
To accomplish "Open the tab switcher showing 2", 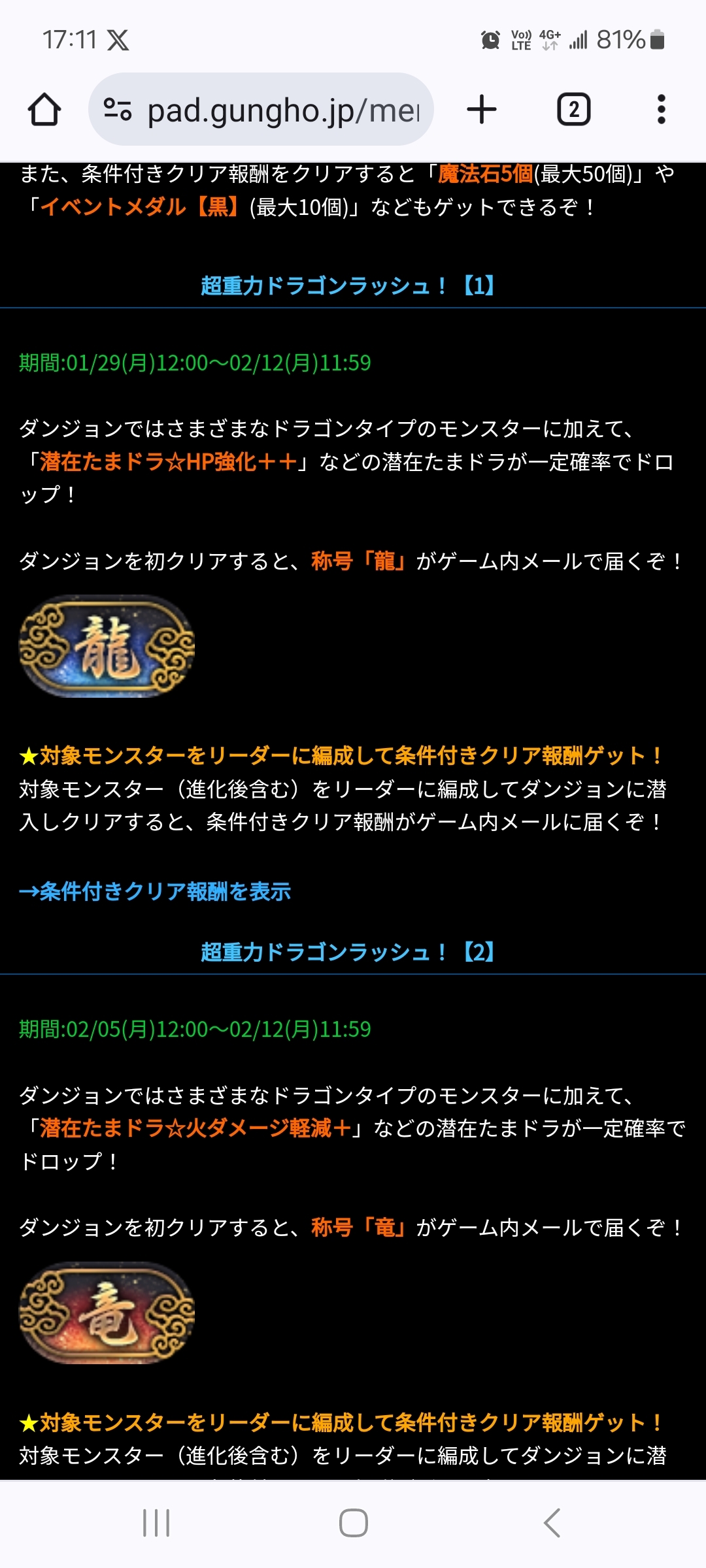I will [x=573, y=109].
